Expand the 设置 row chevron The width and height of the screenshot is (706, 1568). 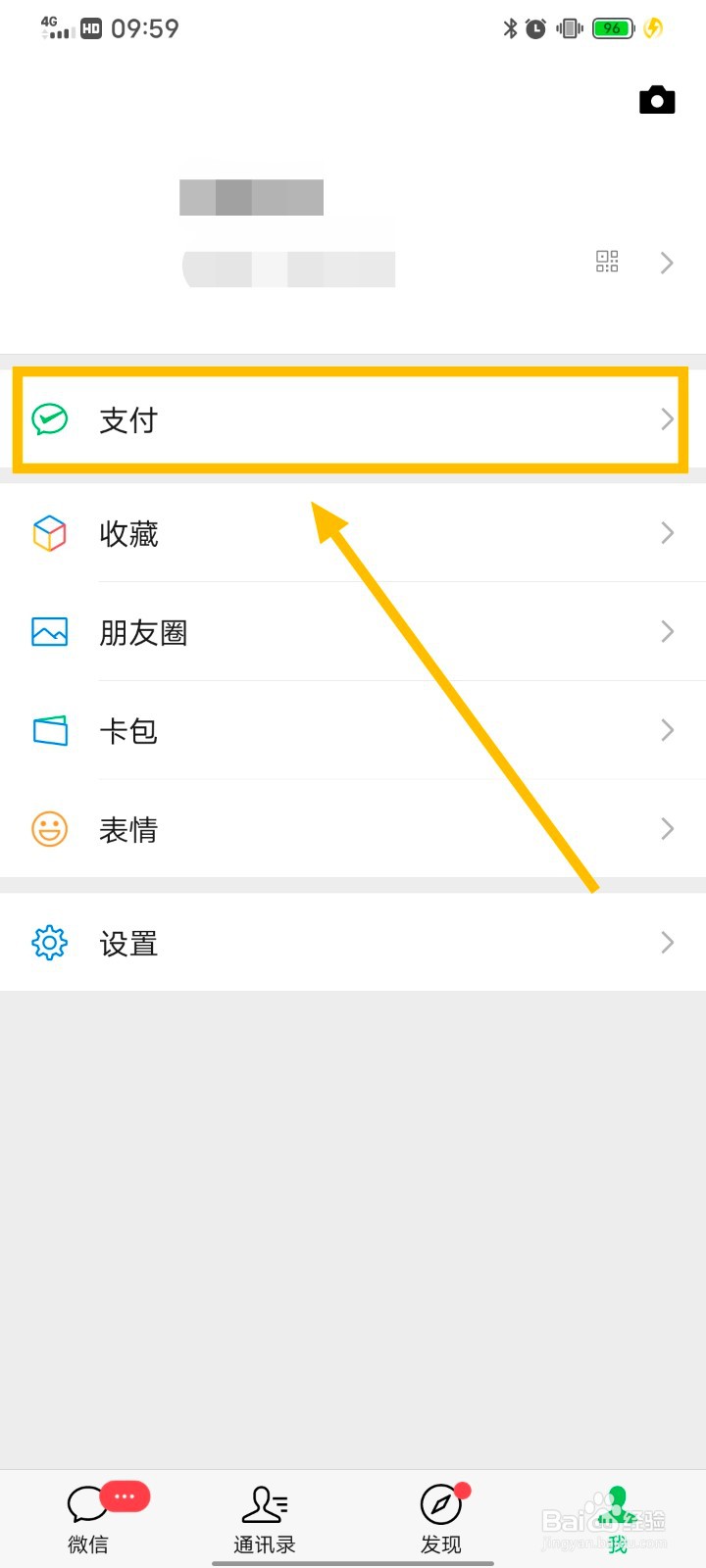667,942
